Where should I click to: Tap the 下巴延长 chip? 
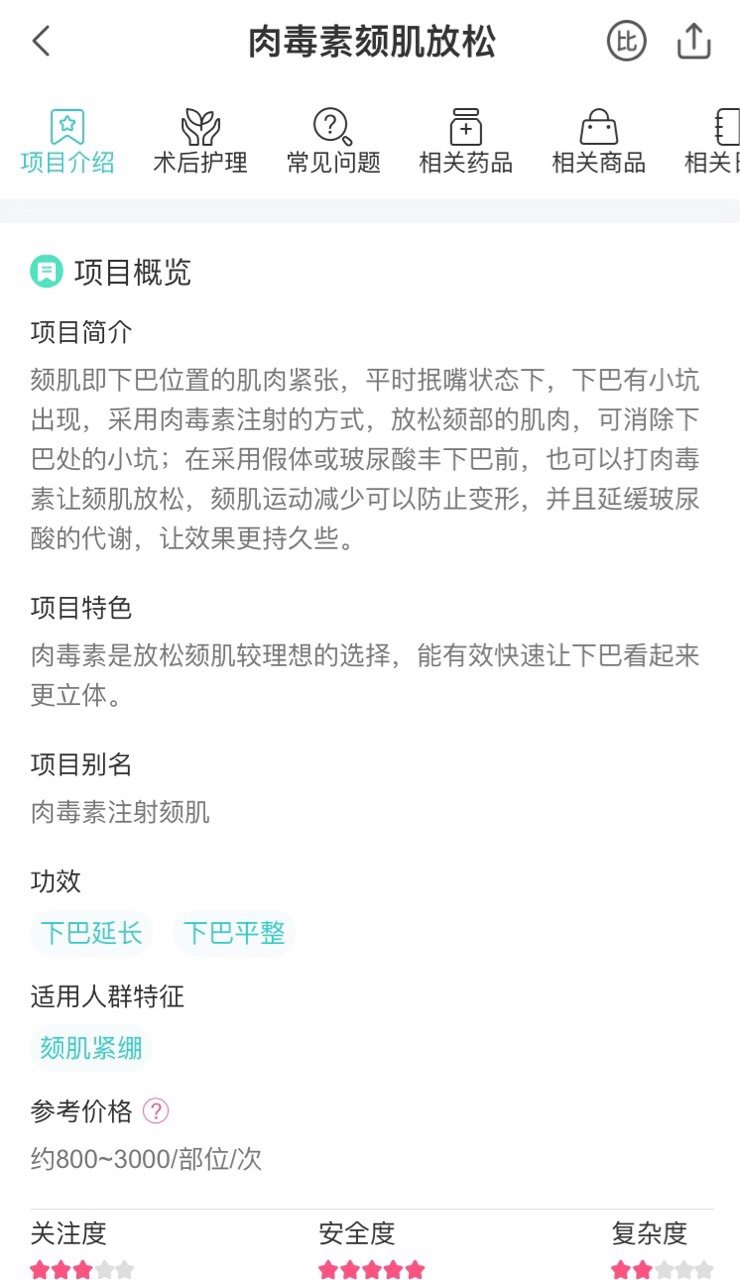(92, 934)
